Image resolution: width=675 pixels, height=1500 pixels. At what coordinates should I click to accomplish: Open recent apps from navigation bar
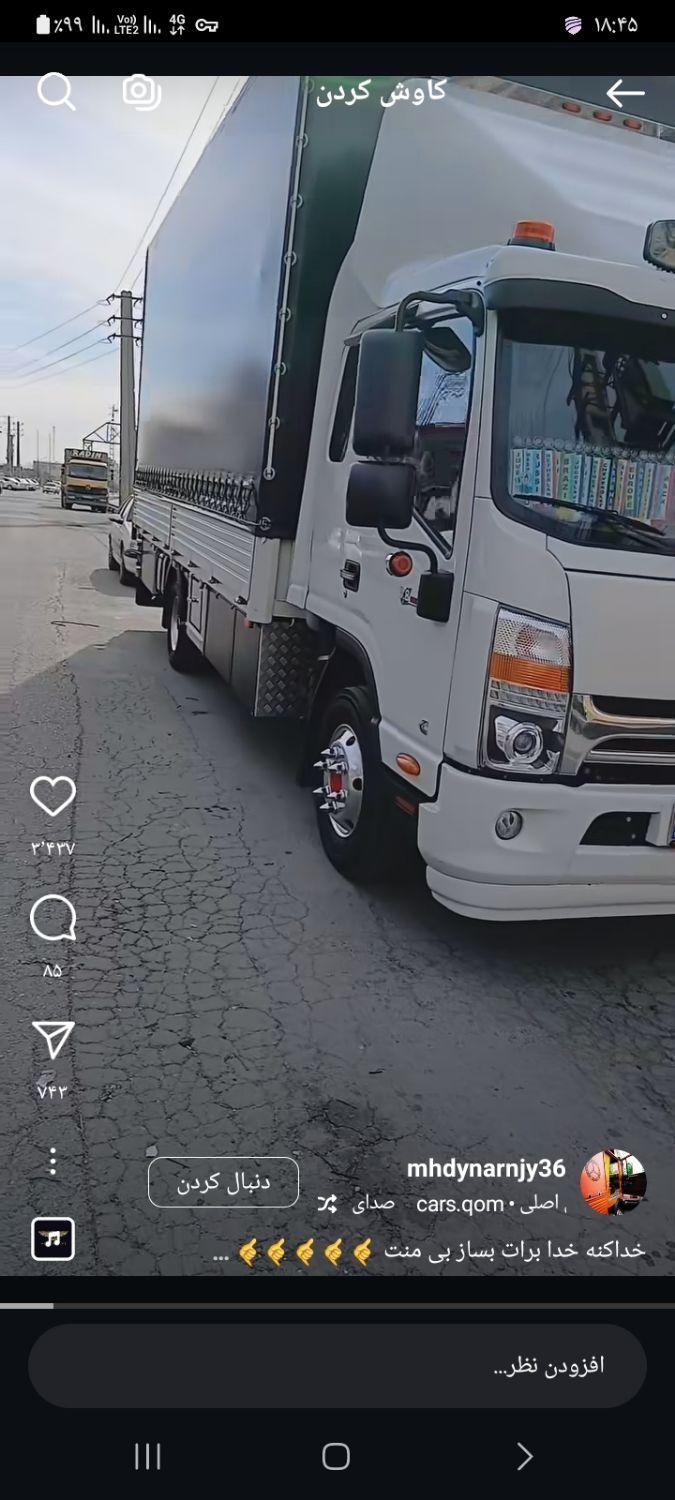point(148,1456)
